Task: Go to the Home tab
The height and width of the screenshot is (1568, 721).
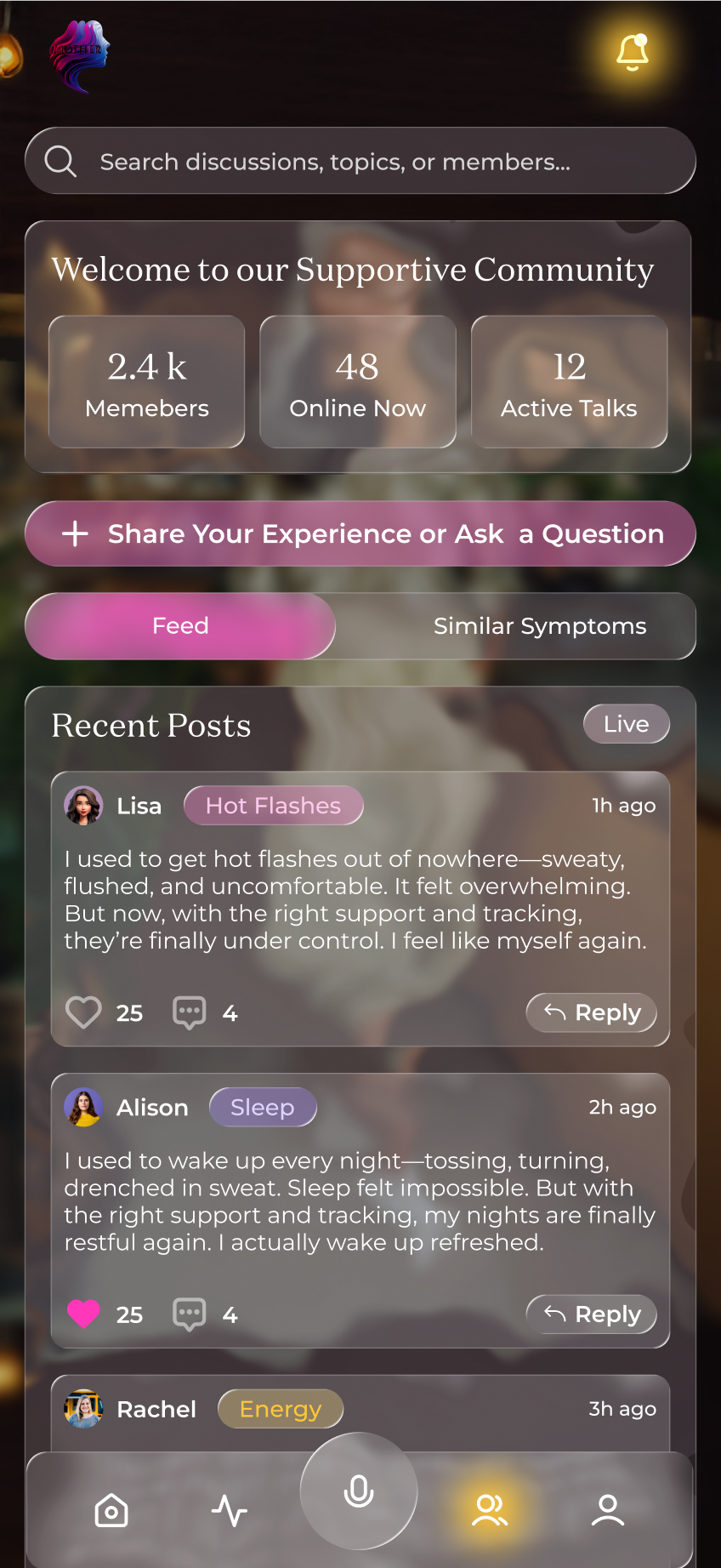Action: click(111, 1510)
